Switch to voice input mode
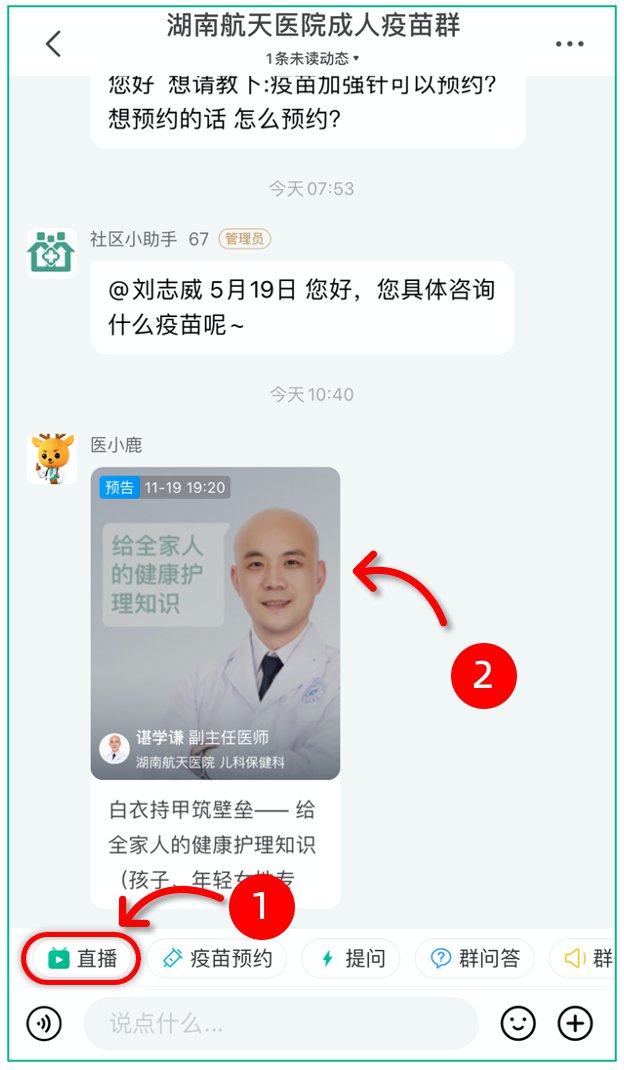Screen dimensions: 624x1070 tap(44, 1023)
